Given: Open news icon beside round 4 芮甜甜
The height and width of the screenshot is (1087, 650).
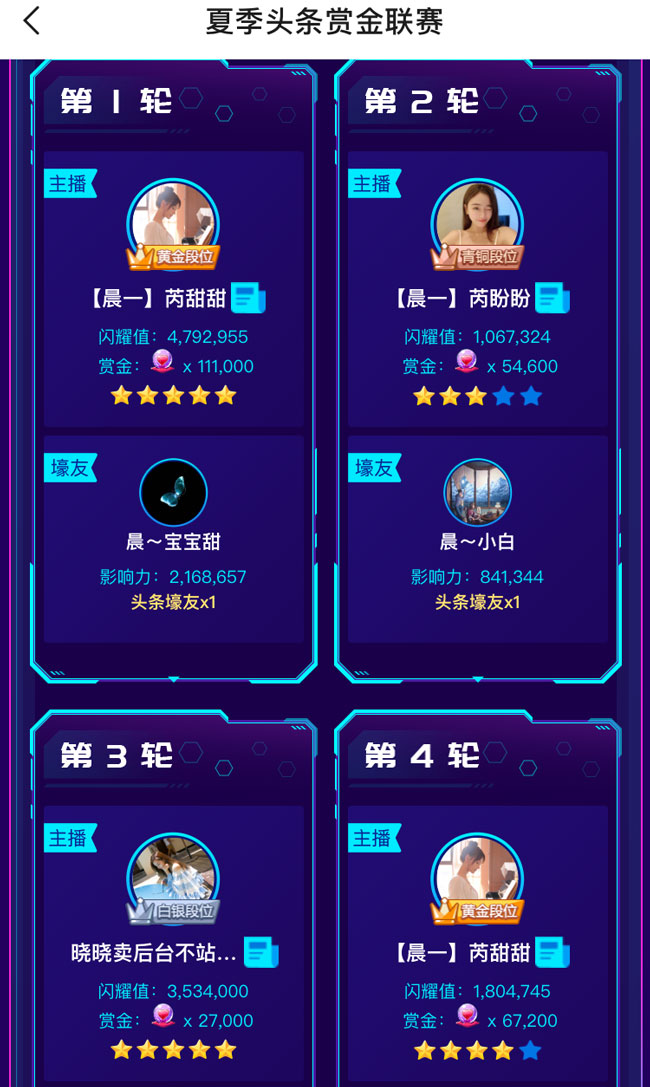Looking at the screenshot, I should click(x=552, y=953).
